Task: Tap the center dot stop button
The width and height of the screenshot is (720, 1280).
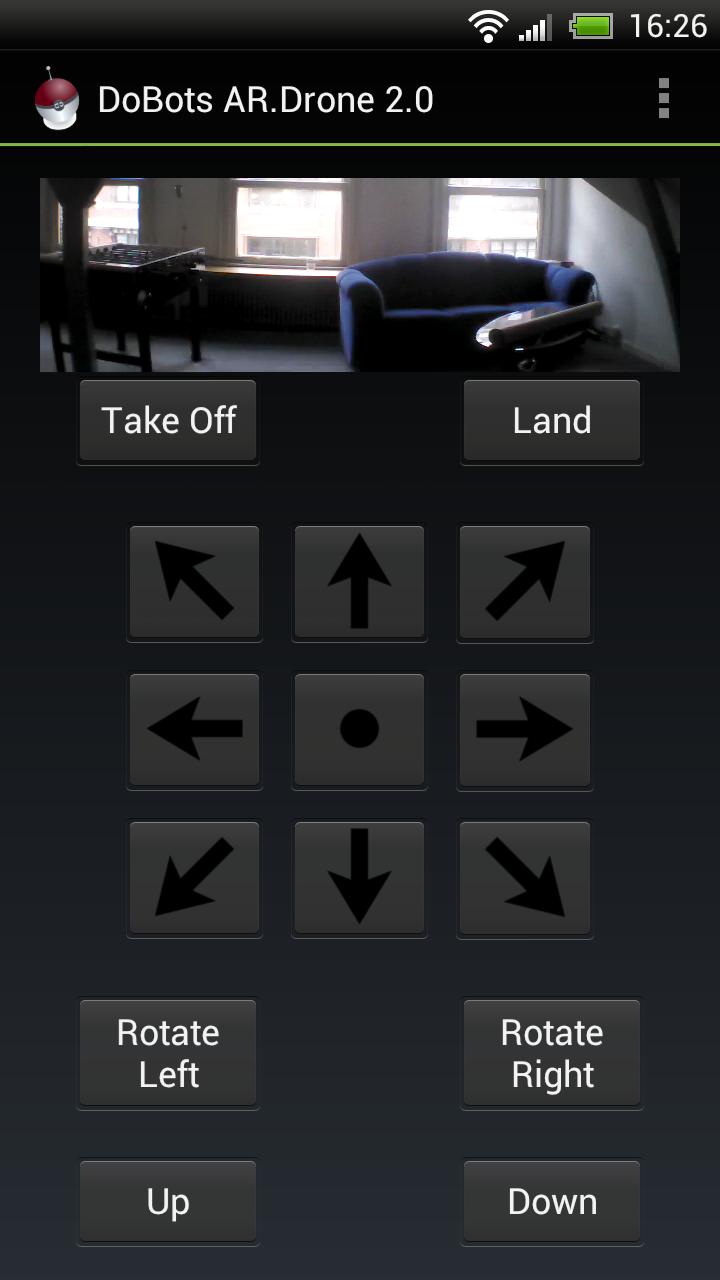Action: pos(359,729)
